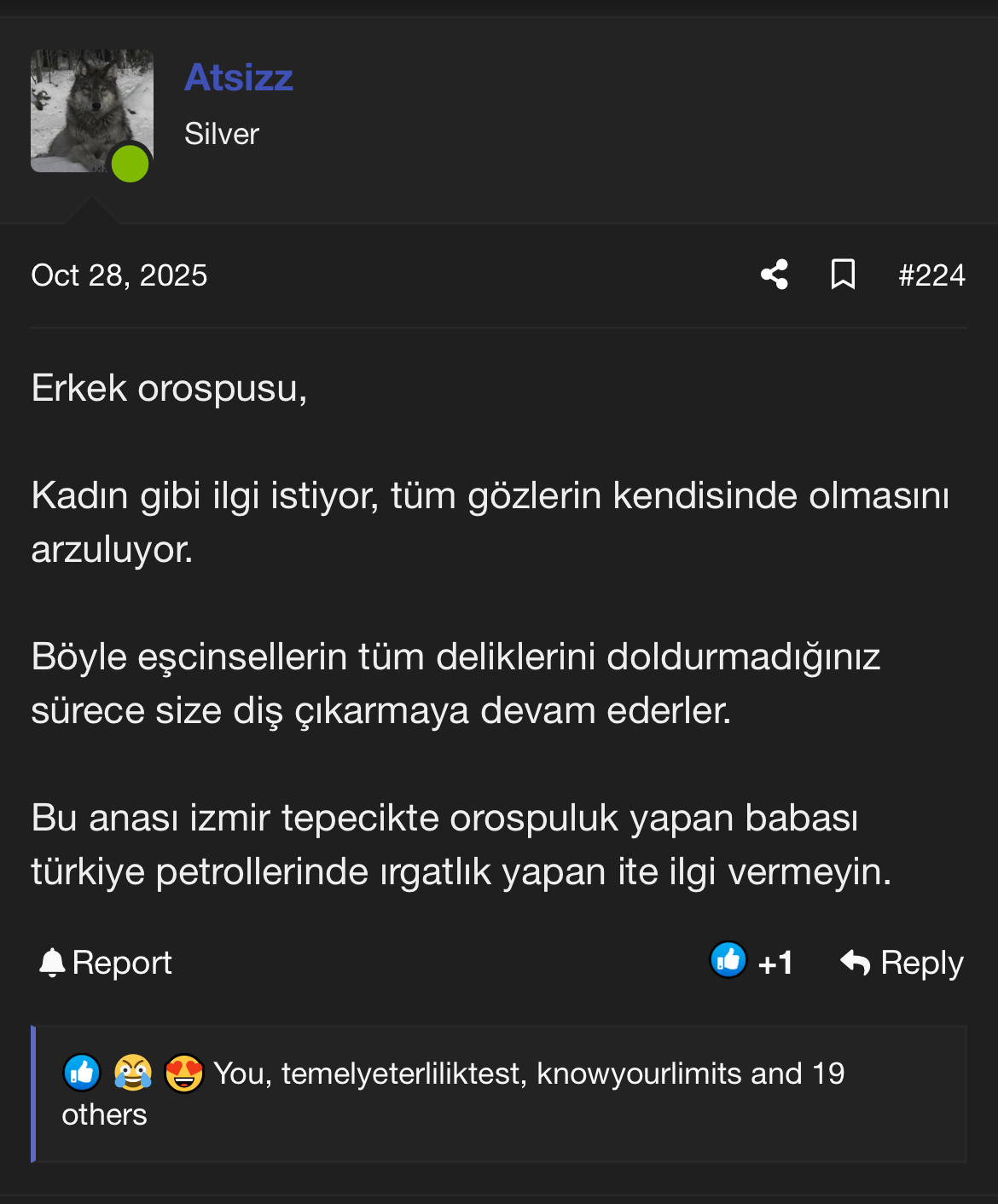Open the Atsizz username link
This screenshot has width=998, height=1204.
coord(239,78)
